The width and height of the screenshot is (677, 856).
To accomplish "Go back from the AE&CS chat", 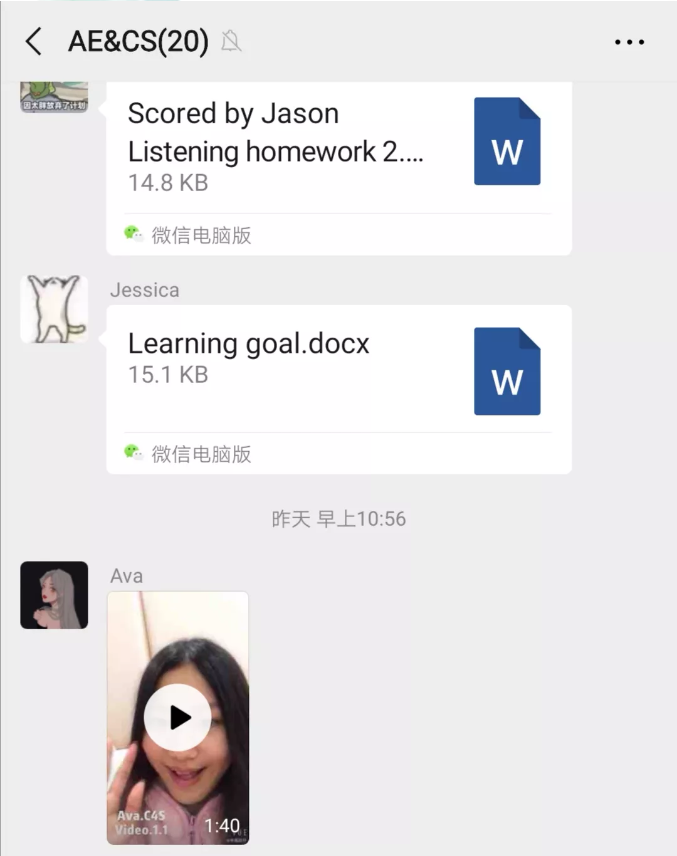I will coord(34,41).
